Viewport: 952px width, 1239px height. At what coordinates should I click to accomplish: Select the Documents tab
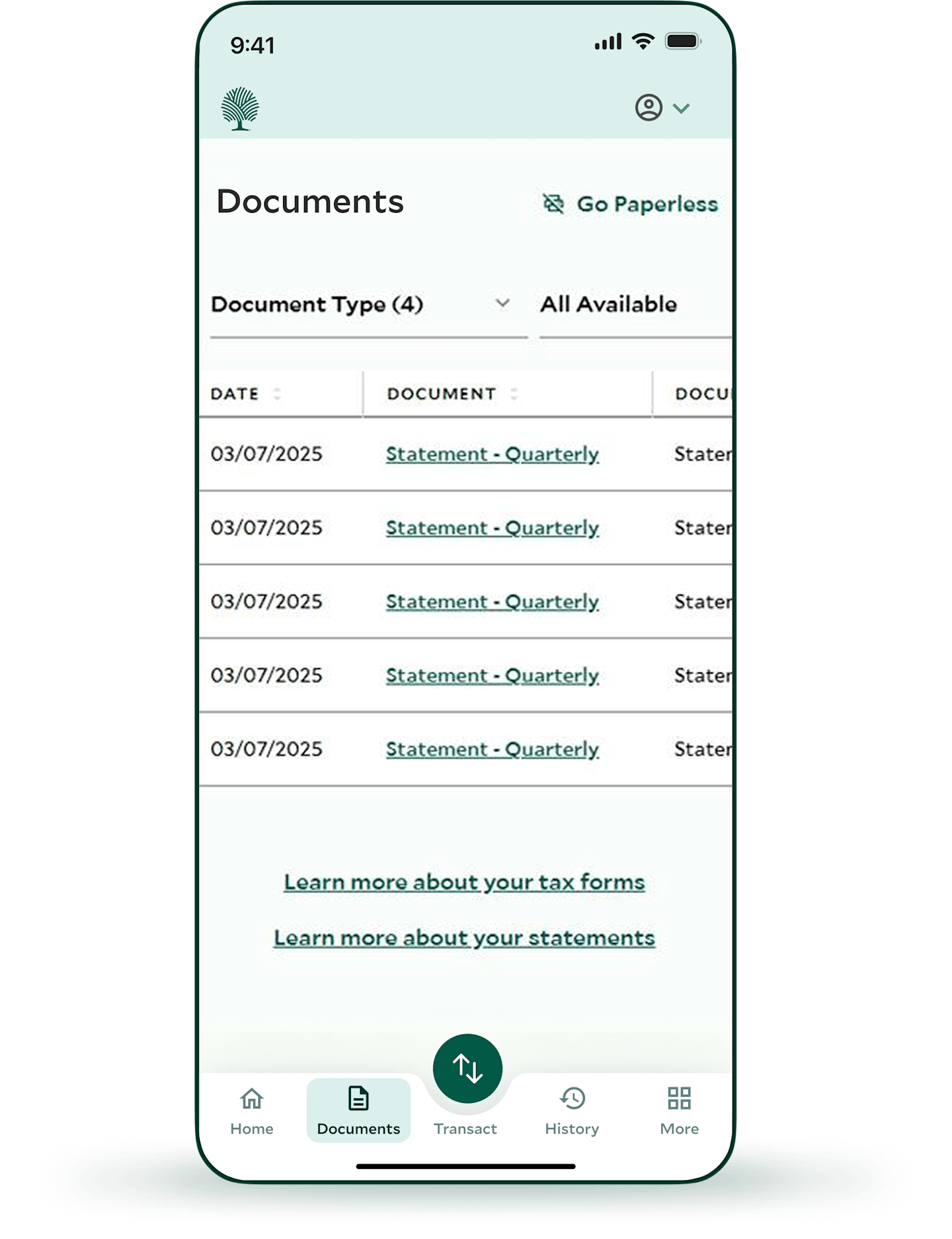[358, 1111]
